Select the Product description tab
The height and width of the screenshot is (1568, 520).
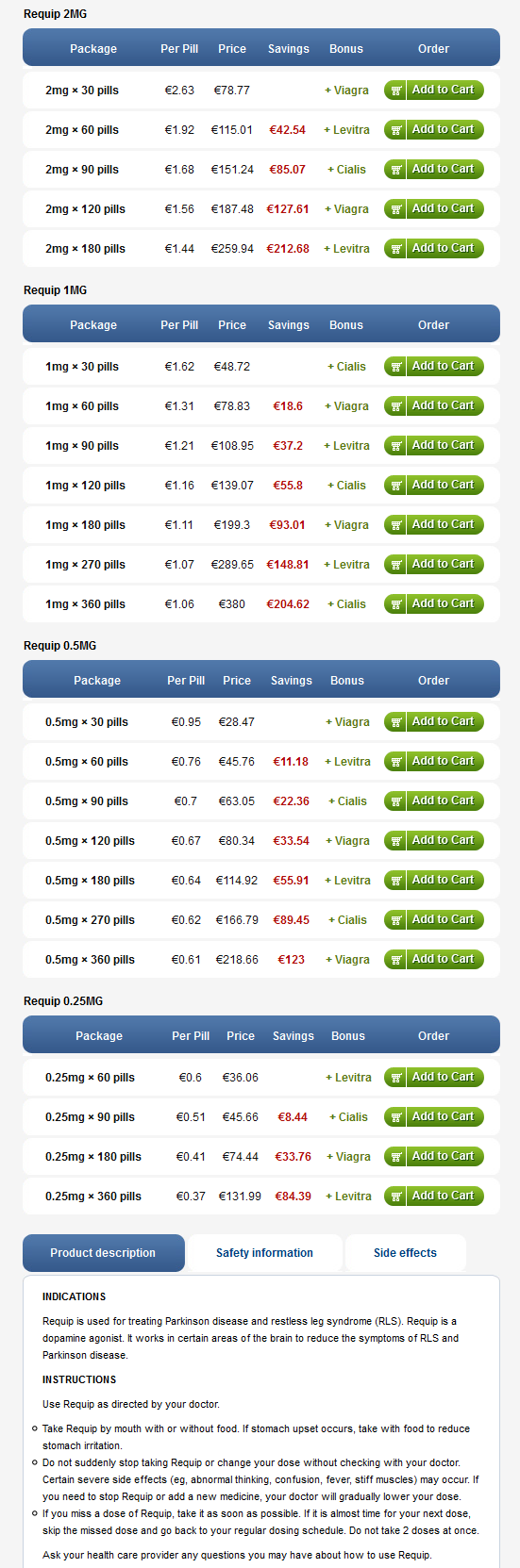coord(103,1253)
